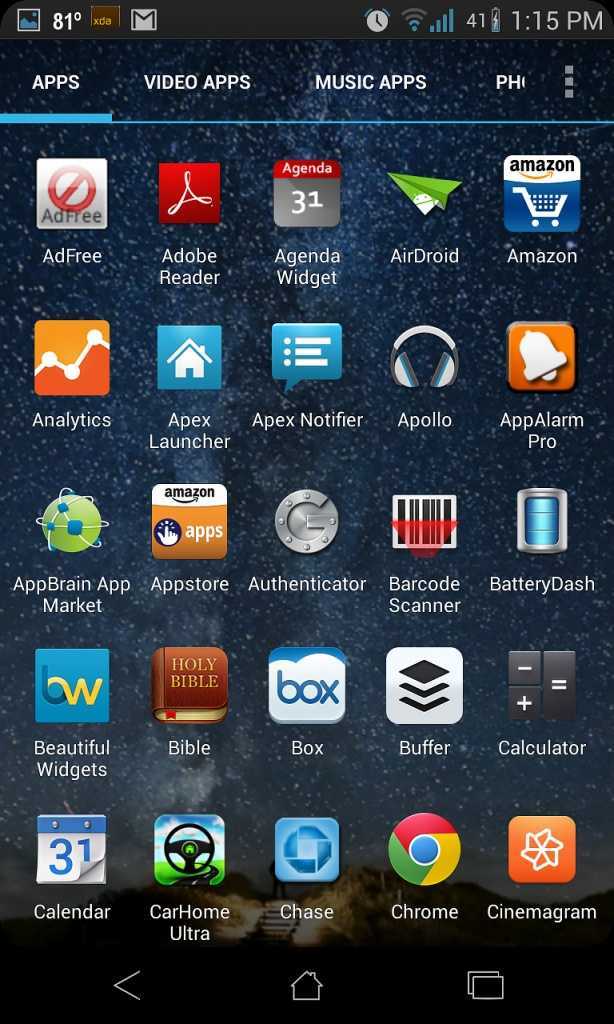Launch the AdFree app
This screenshot has width=614, height=1024.
tap(72, 194)
